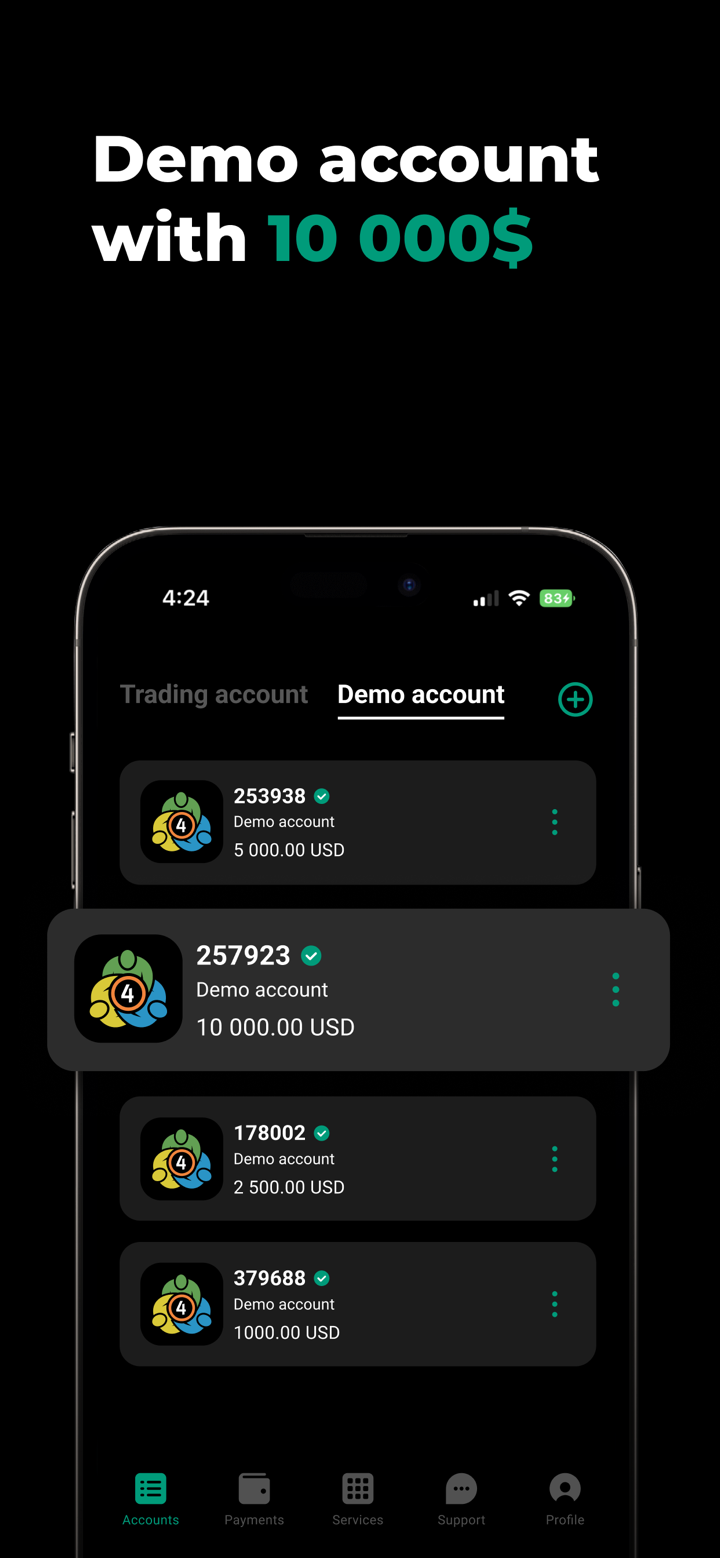Image resolution: width=720 pixels, height=1558 pixels.
Task: Tap the battery indicator showing 83
Action: 557,598
